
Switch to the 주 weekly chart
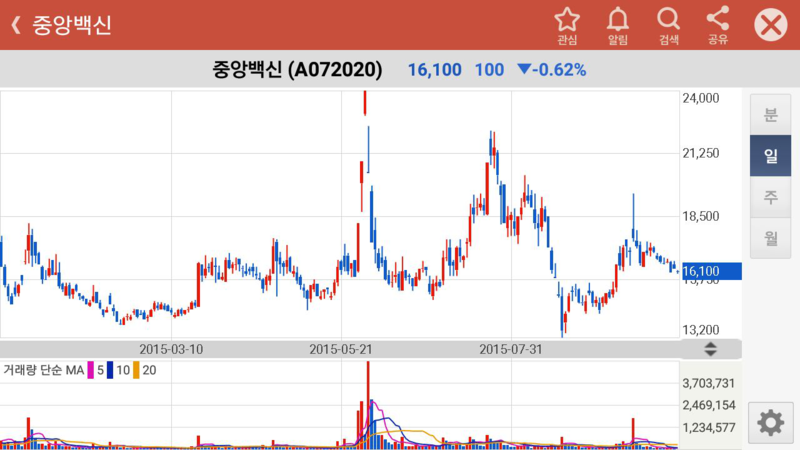tap(770, 196)
